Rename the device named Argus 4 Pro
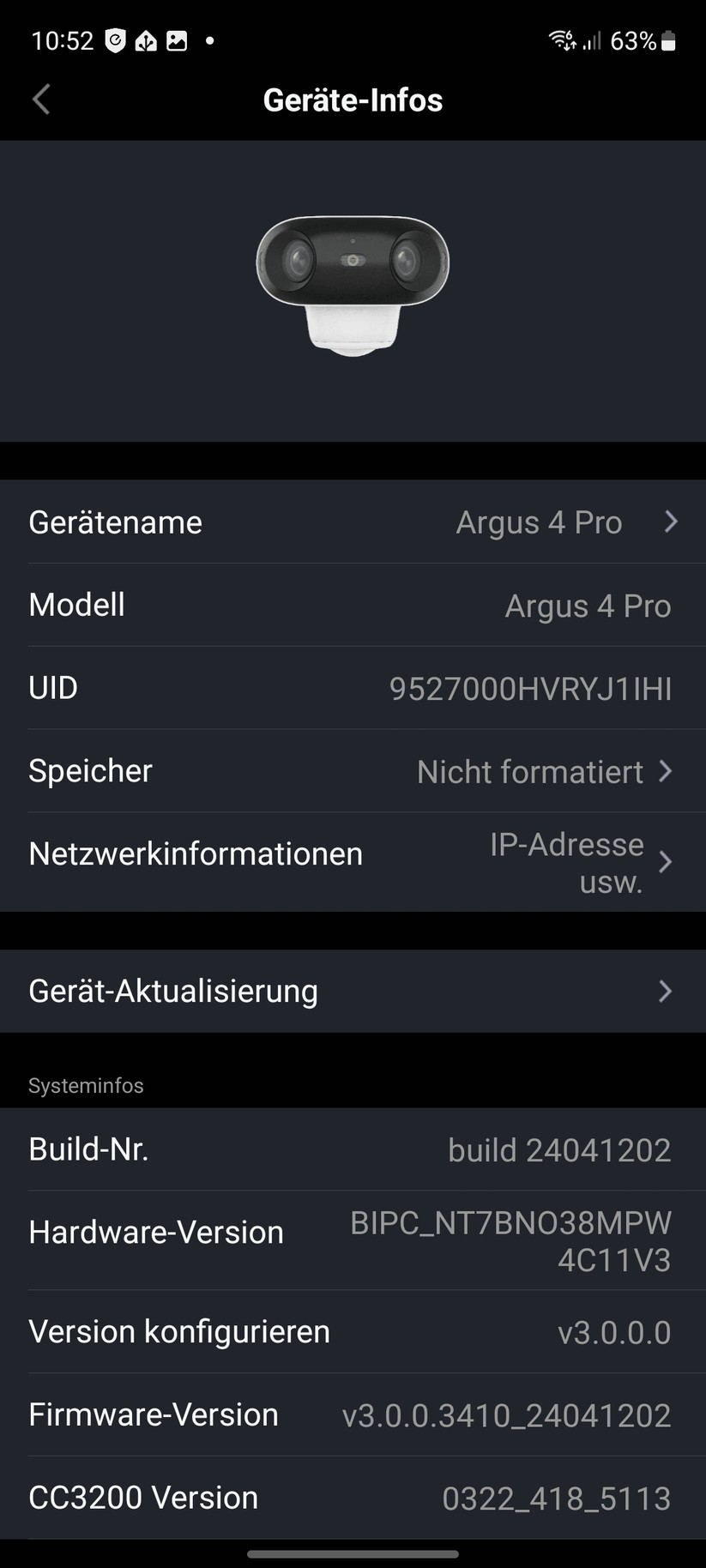The height and width of the screenshot is (1568, 706). point(538,522)
